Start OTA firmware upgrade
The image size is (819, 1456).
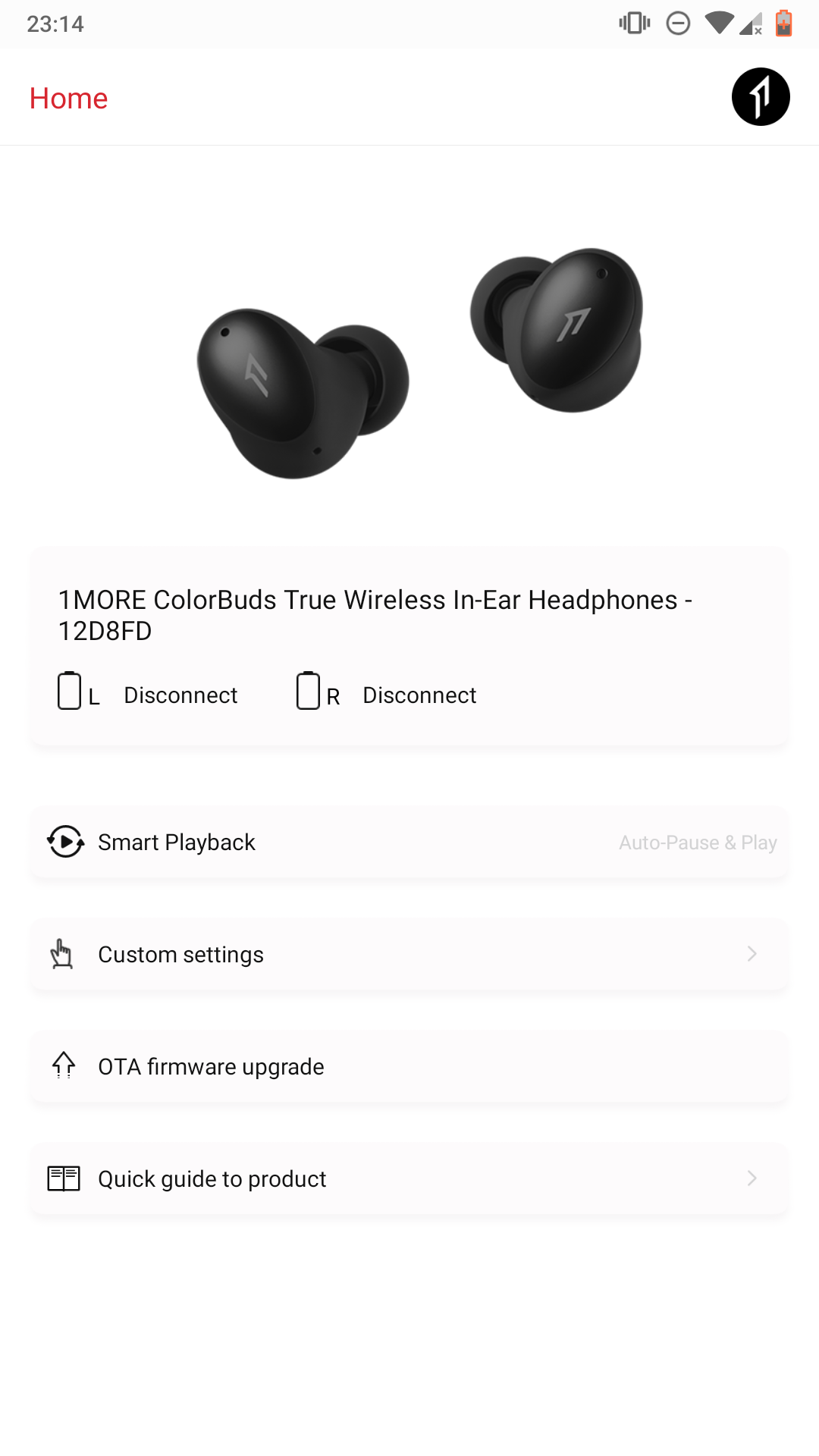tap(409, 1067)
